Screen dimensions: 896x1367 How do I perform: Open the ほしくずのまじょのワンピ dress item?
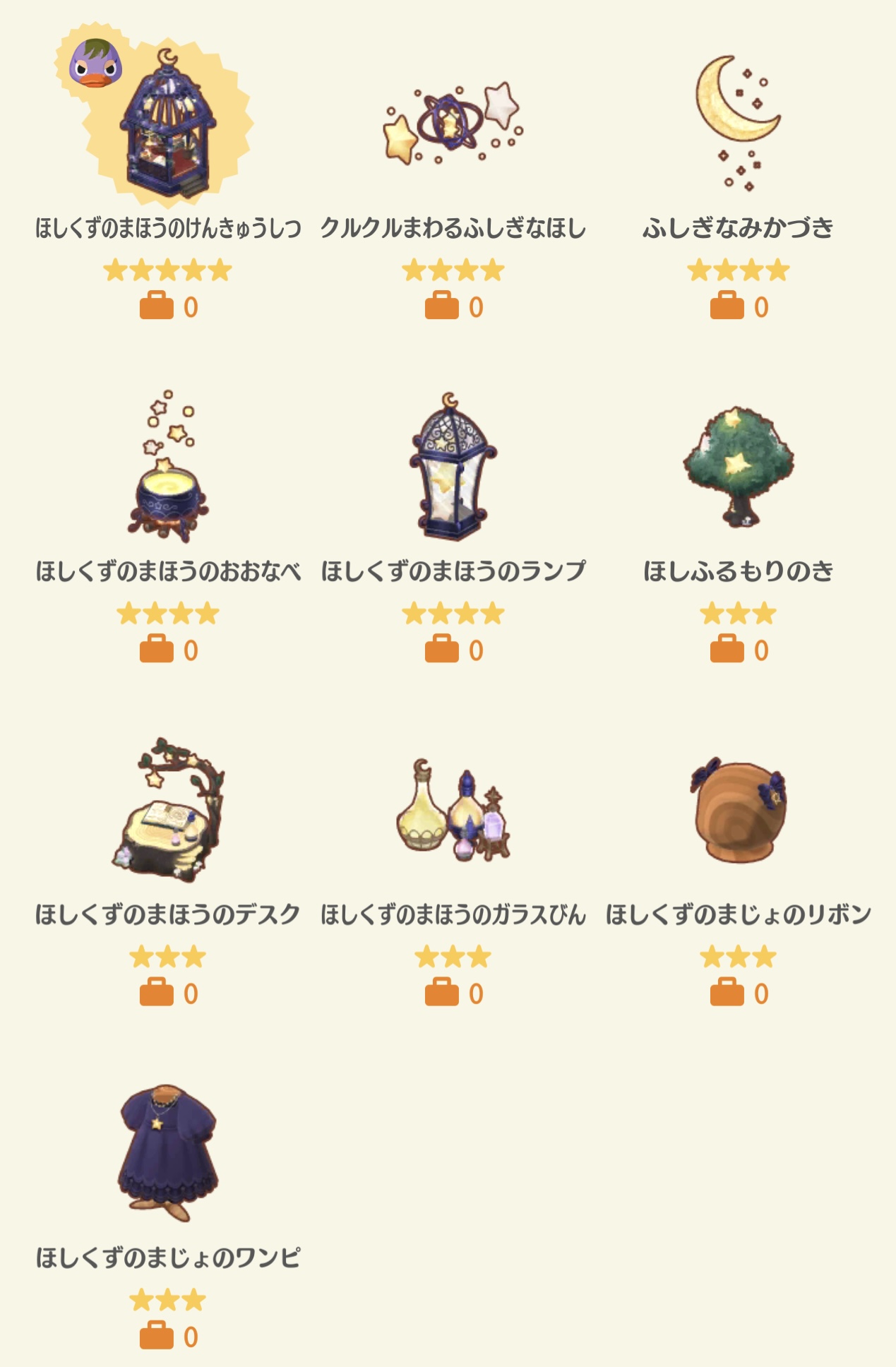tap(167, 1154)
